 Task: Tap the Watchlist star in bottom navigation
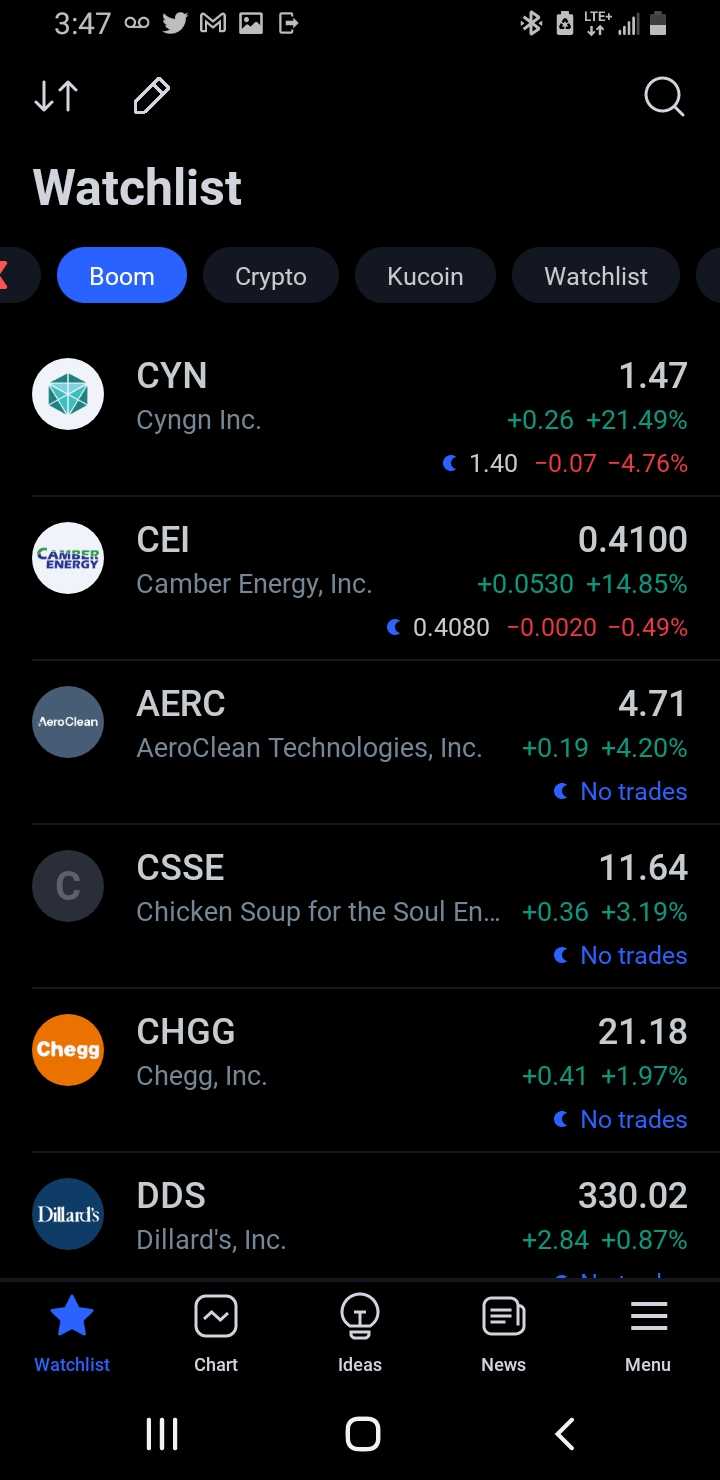[72, 1332]
